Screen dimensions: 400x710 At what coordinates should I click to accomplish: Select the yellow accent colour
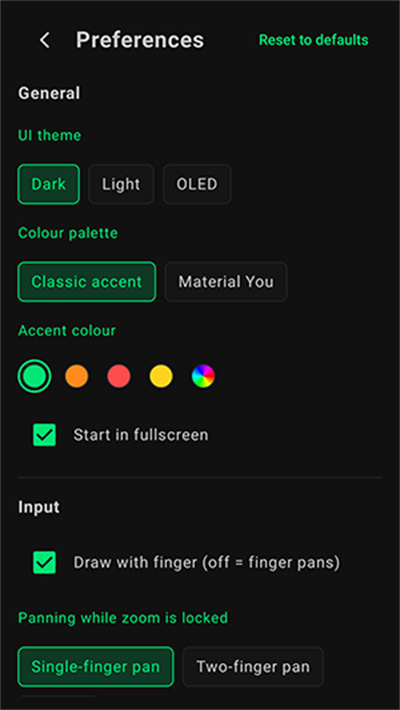161,376
